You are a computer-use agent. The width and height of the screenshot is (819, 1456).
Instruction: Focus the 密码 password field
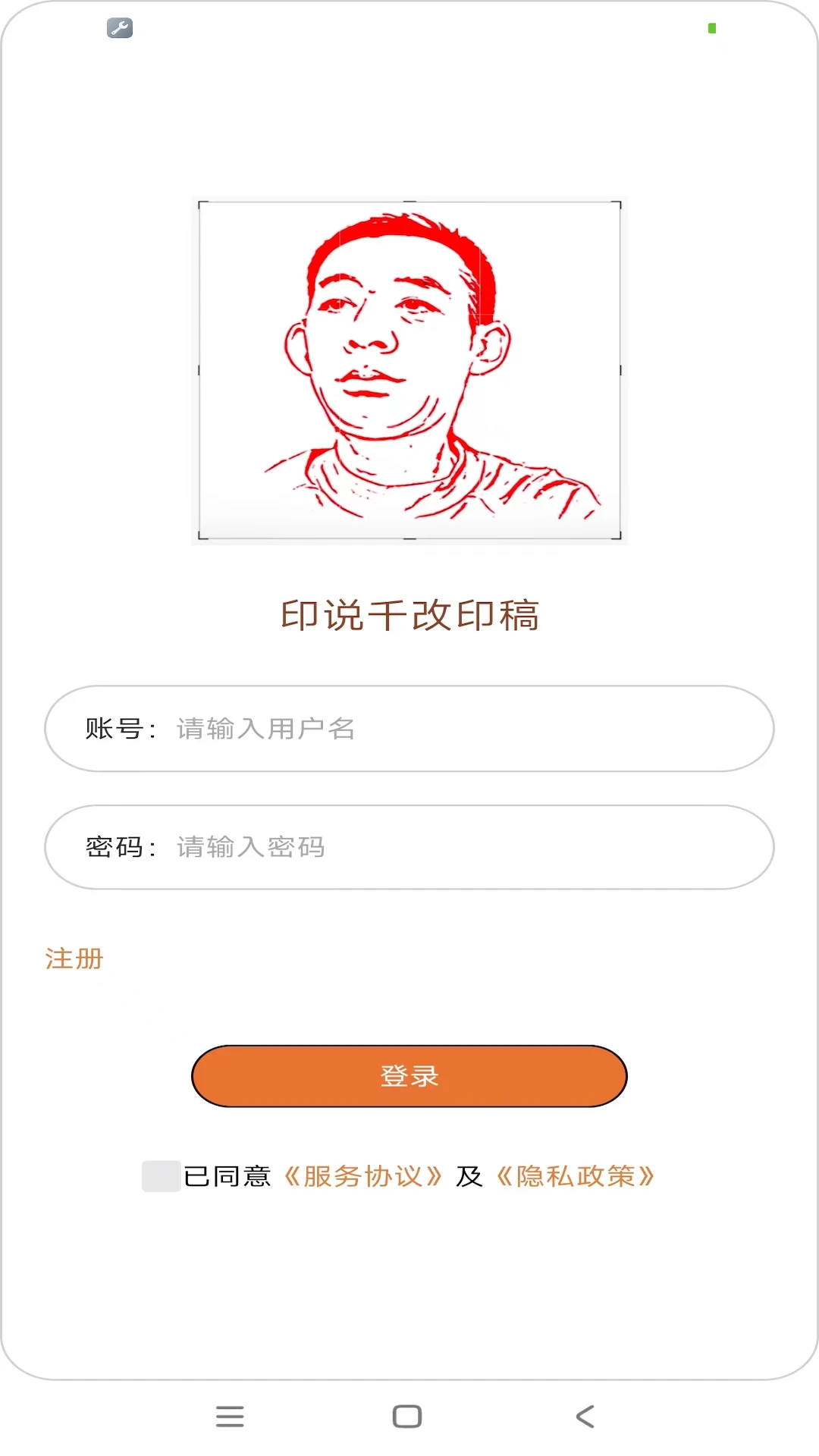455,847
